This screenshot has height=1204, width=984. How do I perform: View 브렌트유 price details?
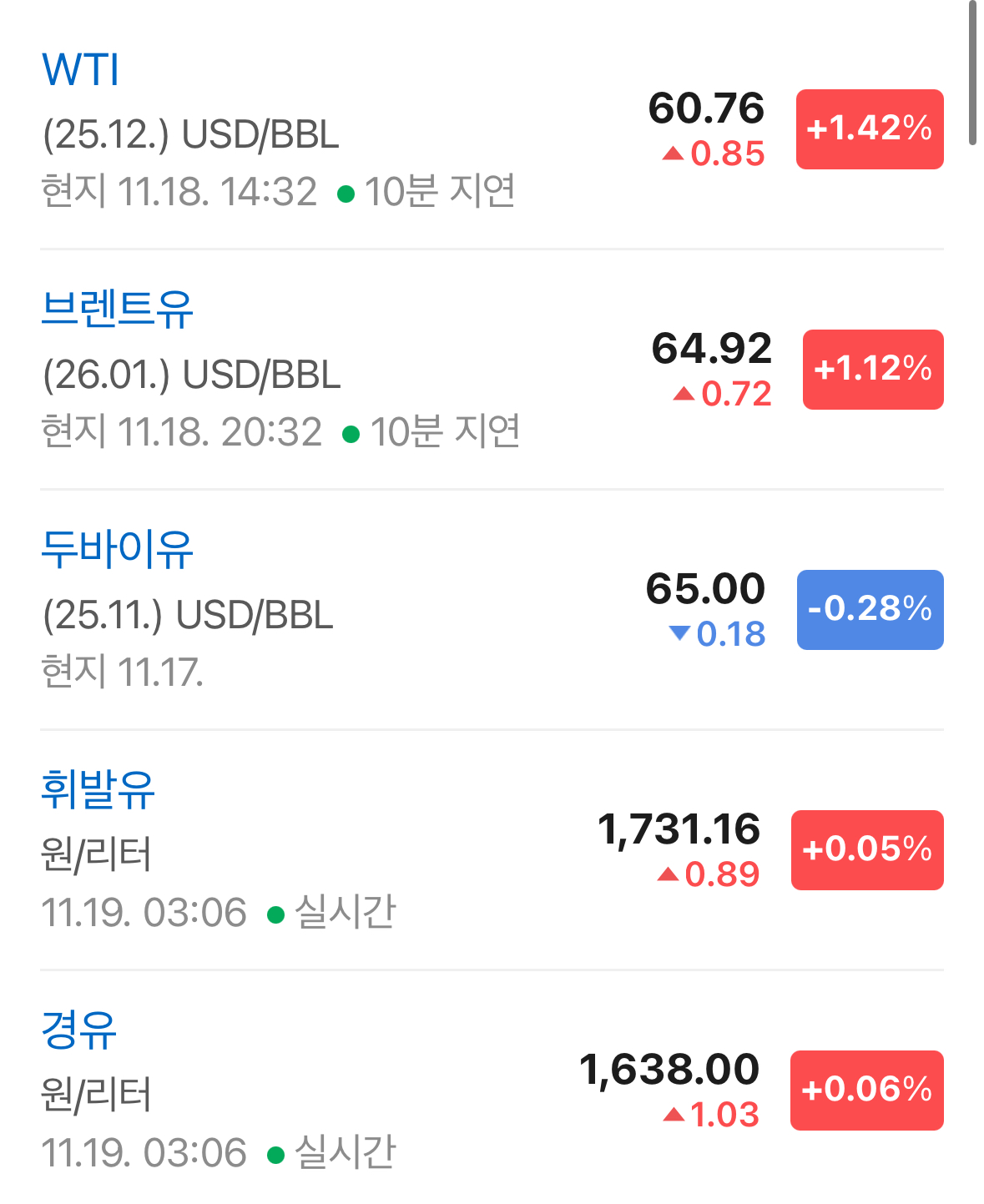(117, 309)
